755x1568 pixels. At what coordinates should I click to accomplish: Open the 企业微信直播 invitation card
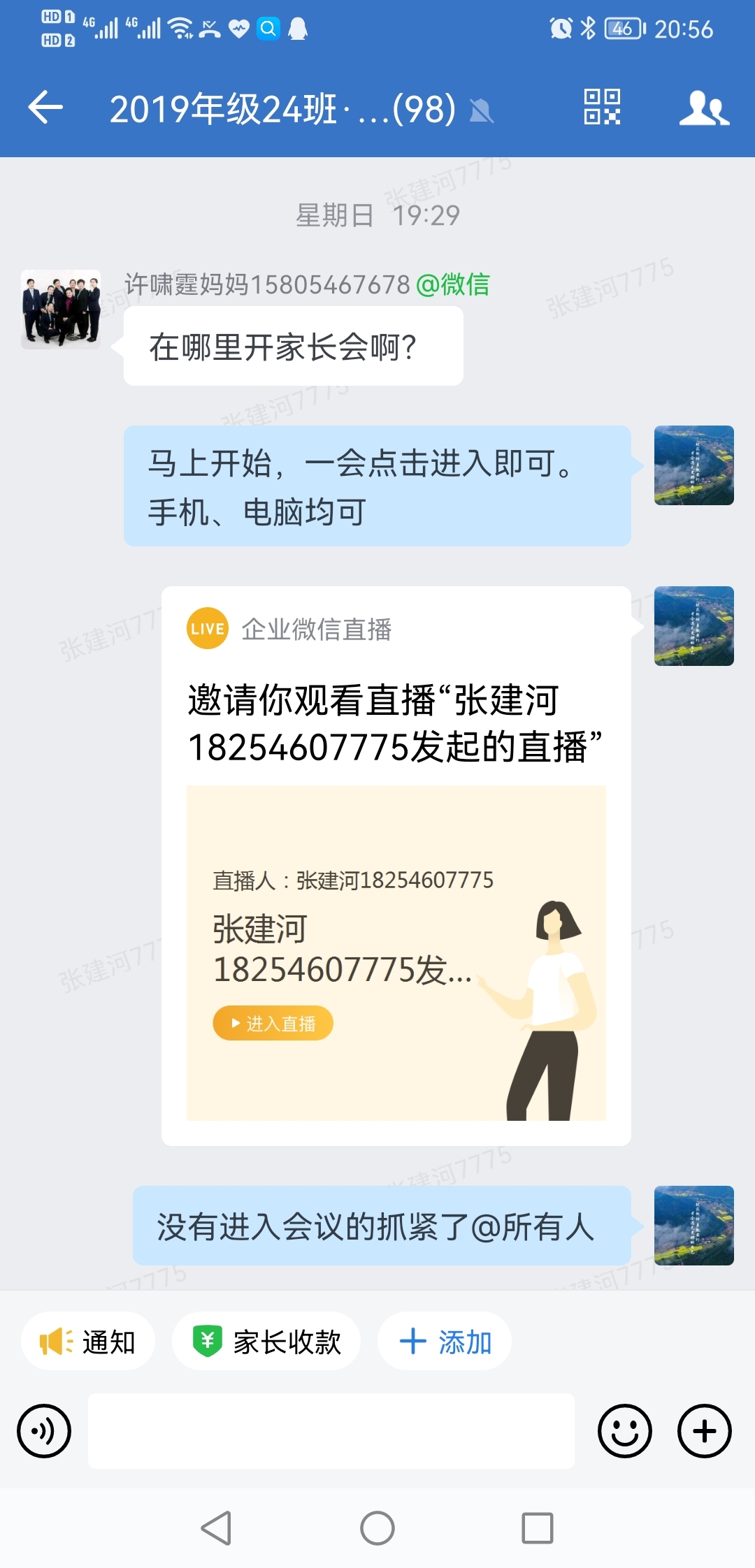click(x=396, y=866)
